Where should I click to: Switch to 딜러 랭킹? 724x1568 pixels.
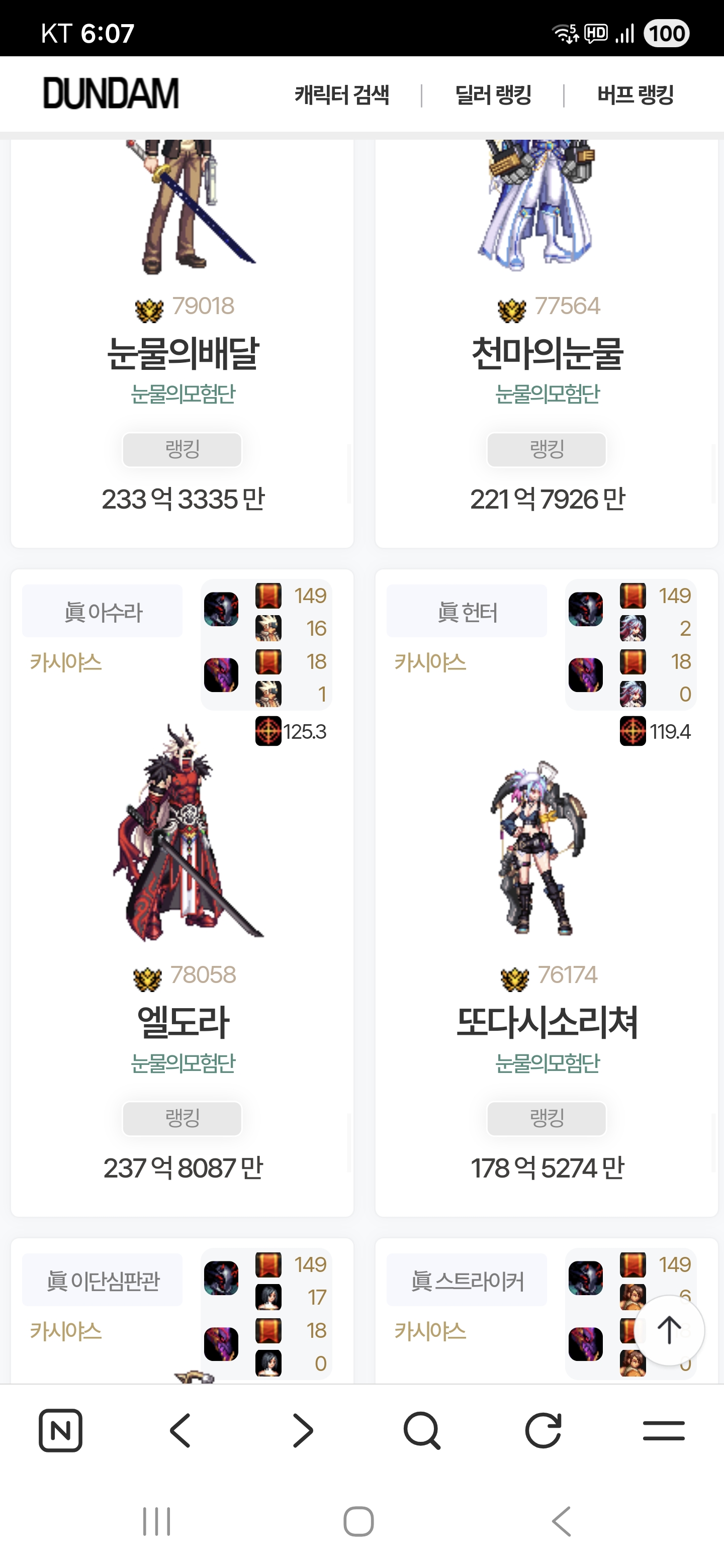(x=493, y=95)
